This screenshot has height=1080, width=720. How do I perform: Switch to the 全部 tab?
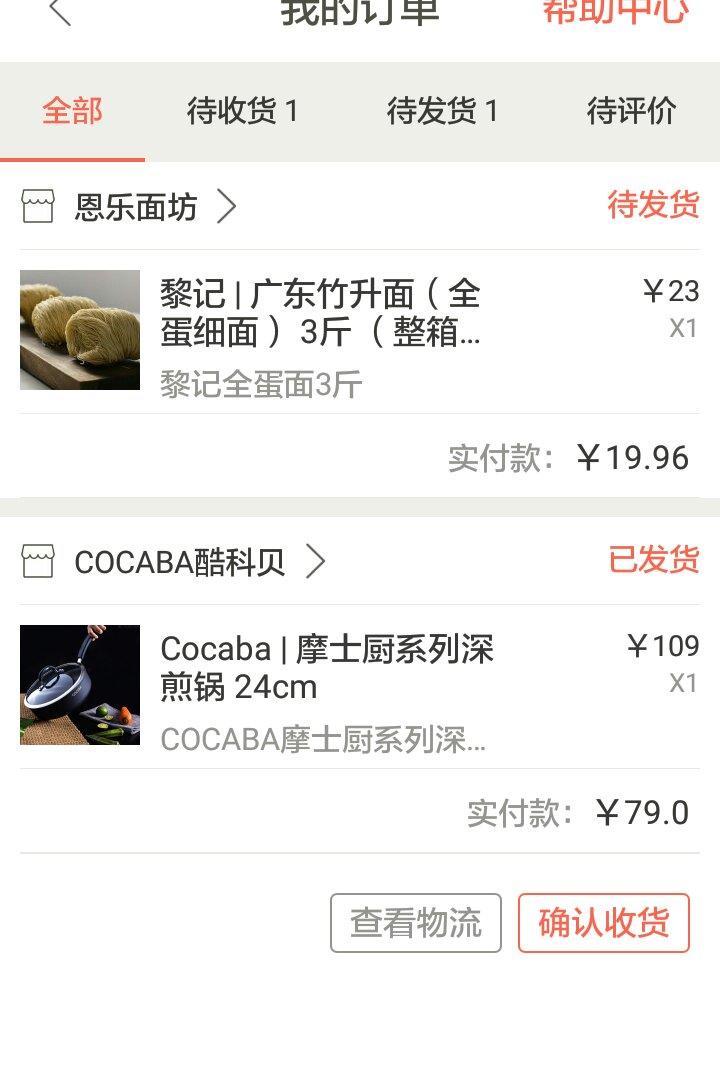point(72,111)
